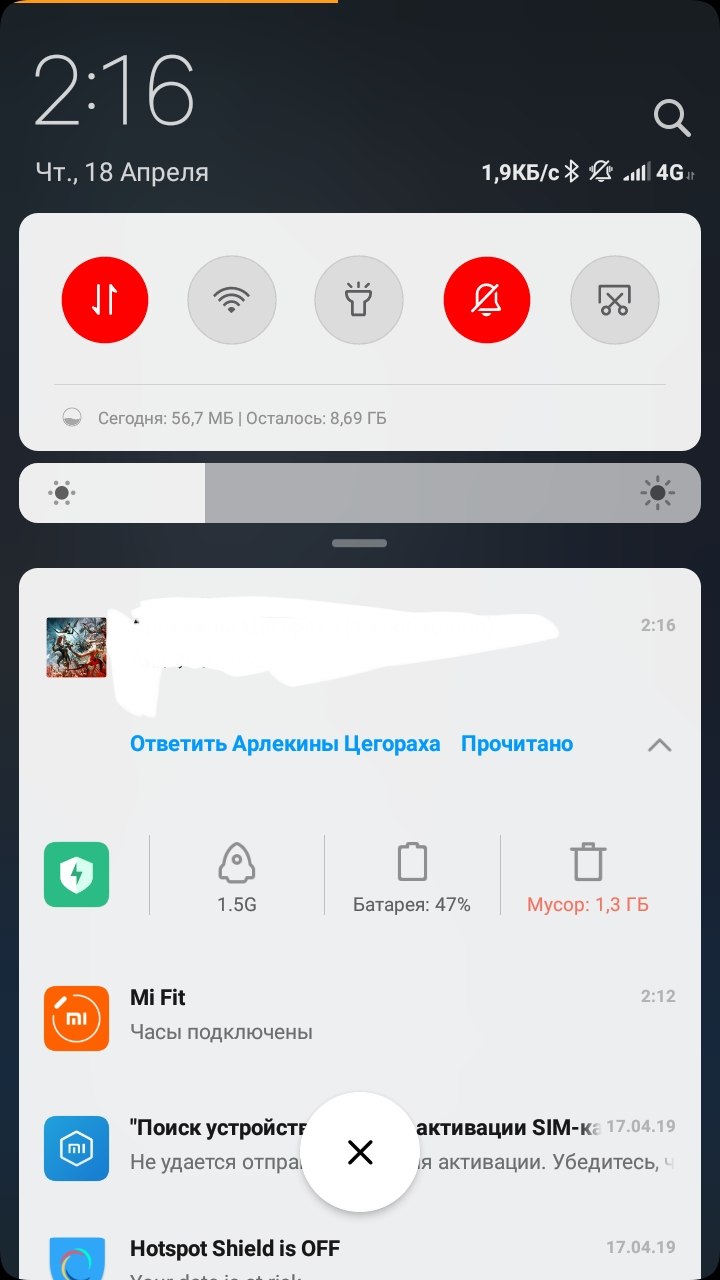
Task: Tap Ответить Арлекины Цегораха
Action: pos(285,744)
